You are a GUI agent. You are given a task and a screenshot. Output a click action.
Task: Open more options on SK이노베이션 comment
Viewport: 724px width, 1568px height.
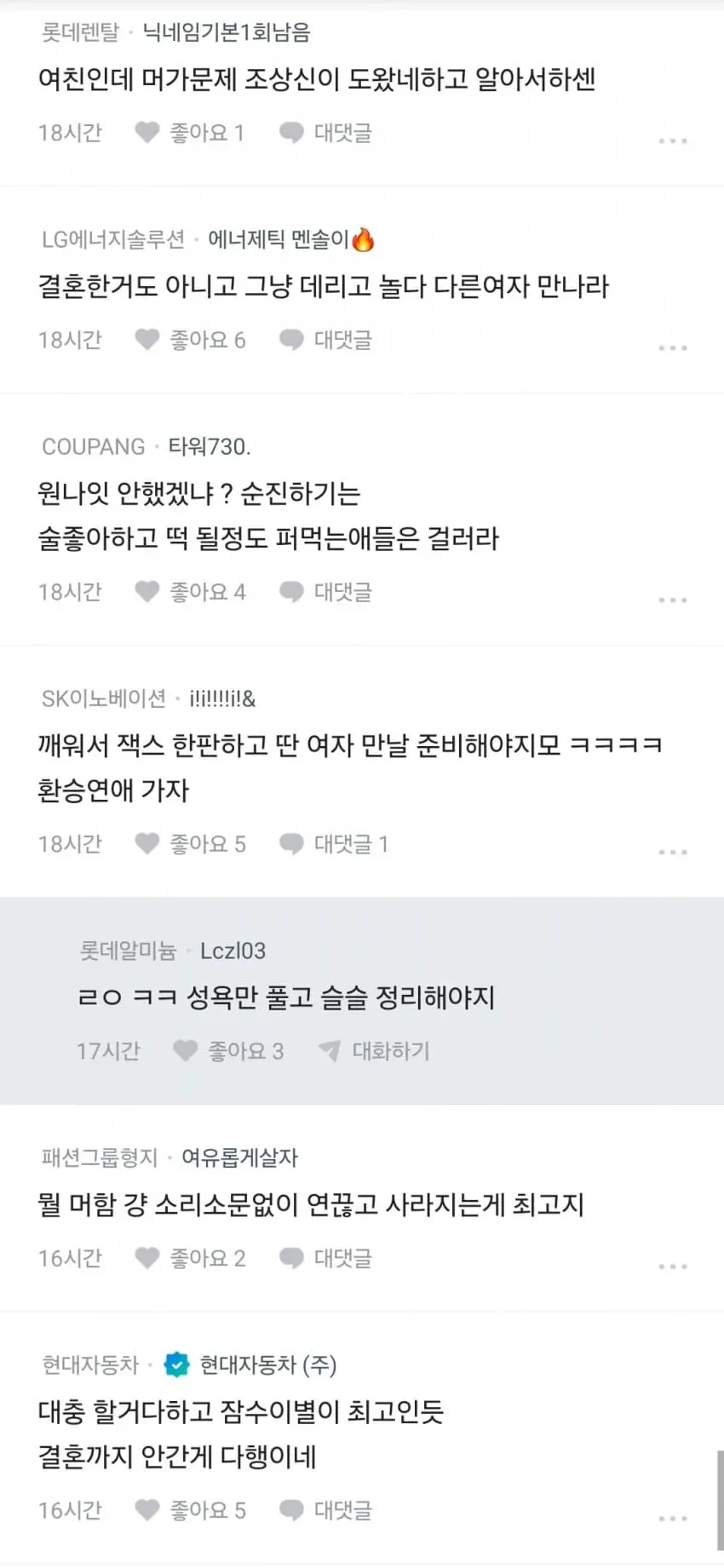[673, 852]
